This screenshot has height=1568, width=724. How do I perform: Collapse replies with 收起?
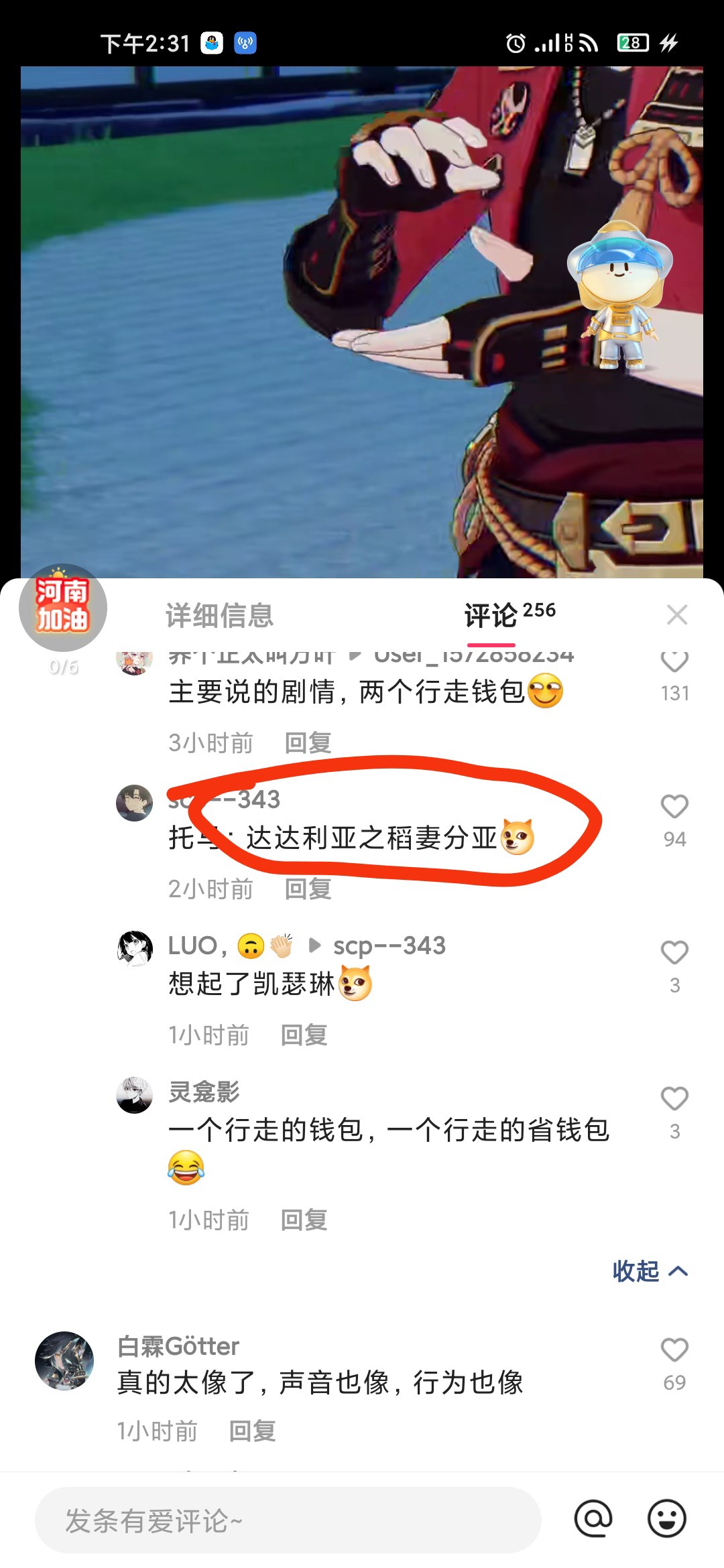pos(649,1271)
